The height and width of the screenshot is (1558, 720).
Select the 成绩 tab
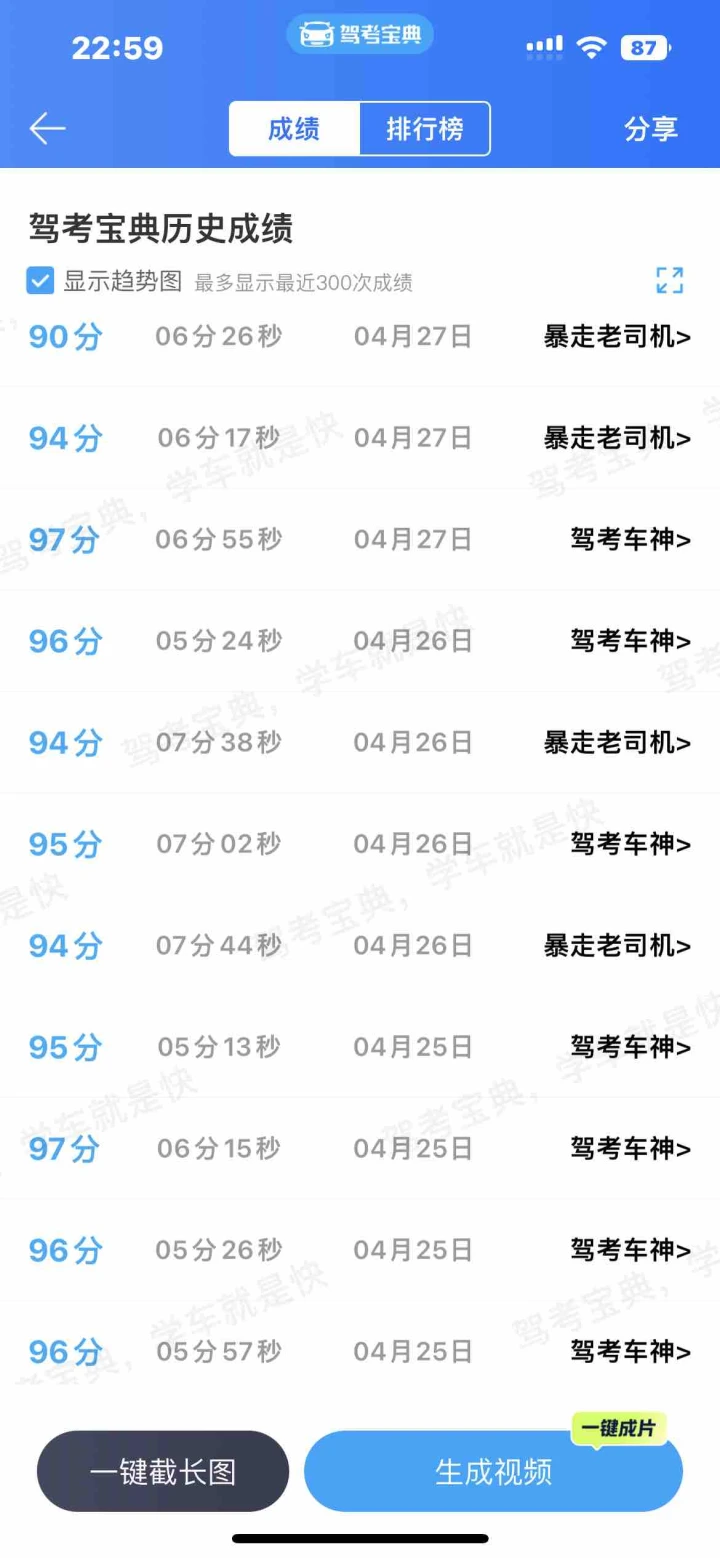(294, 129)
